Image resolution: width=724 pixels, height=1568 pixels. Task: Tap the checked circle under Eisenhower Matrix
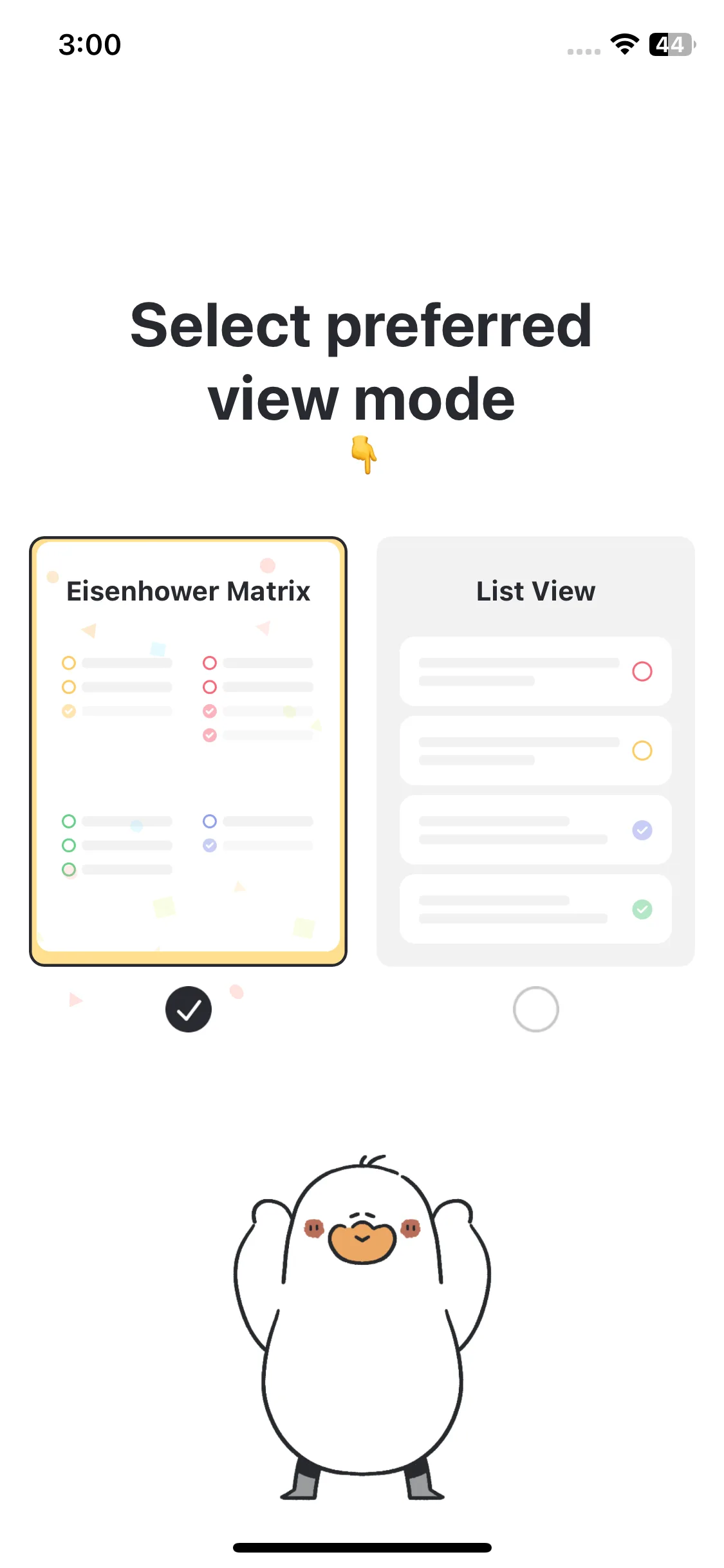pos(189,1009)
